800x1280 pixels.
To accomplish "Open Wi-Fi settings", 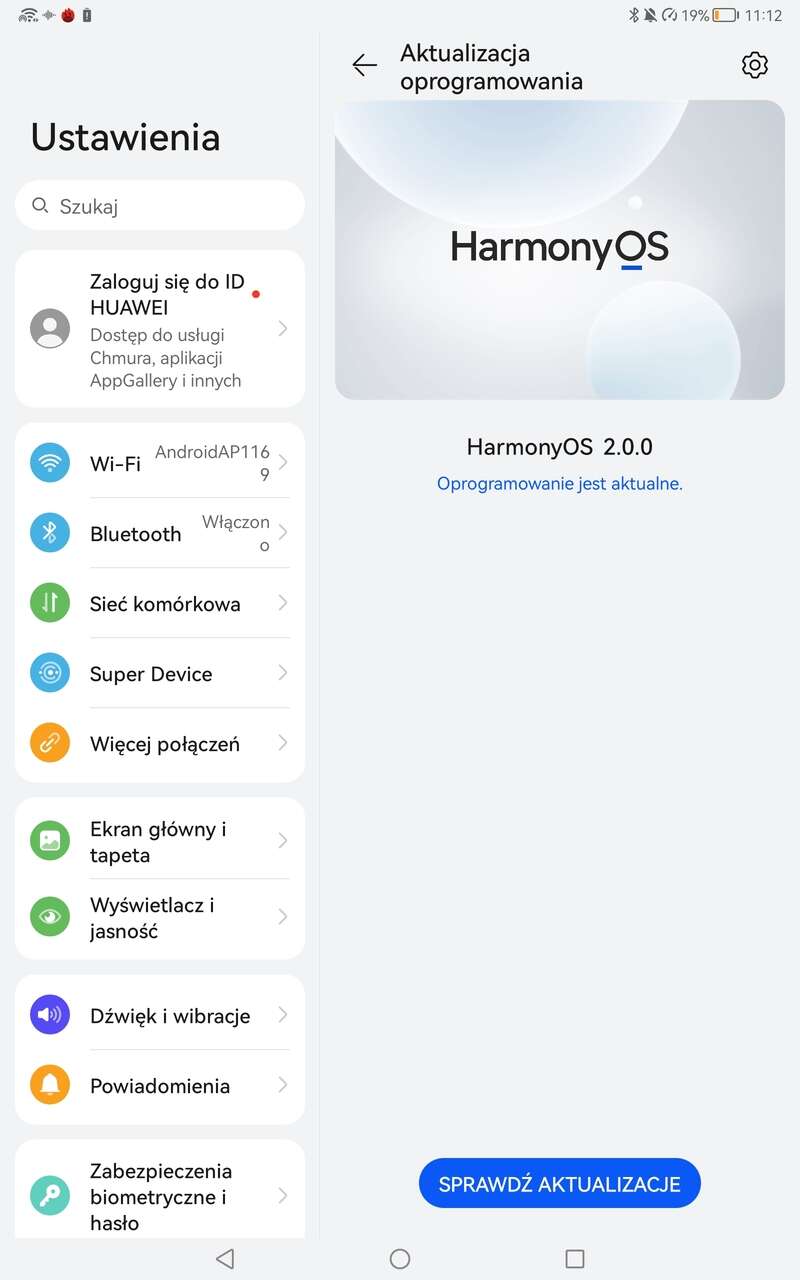I will [x=160, y=463].
